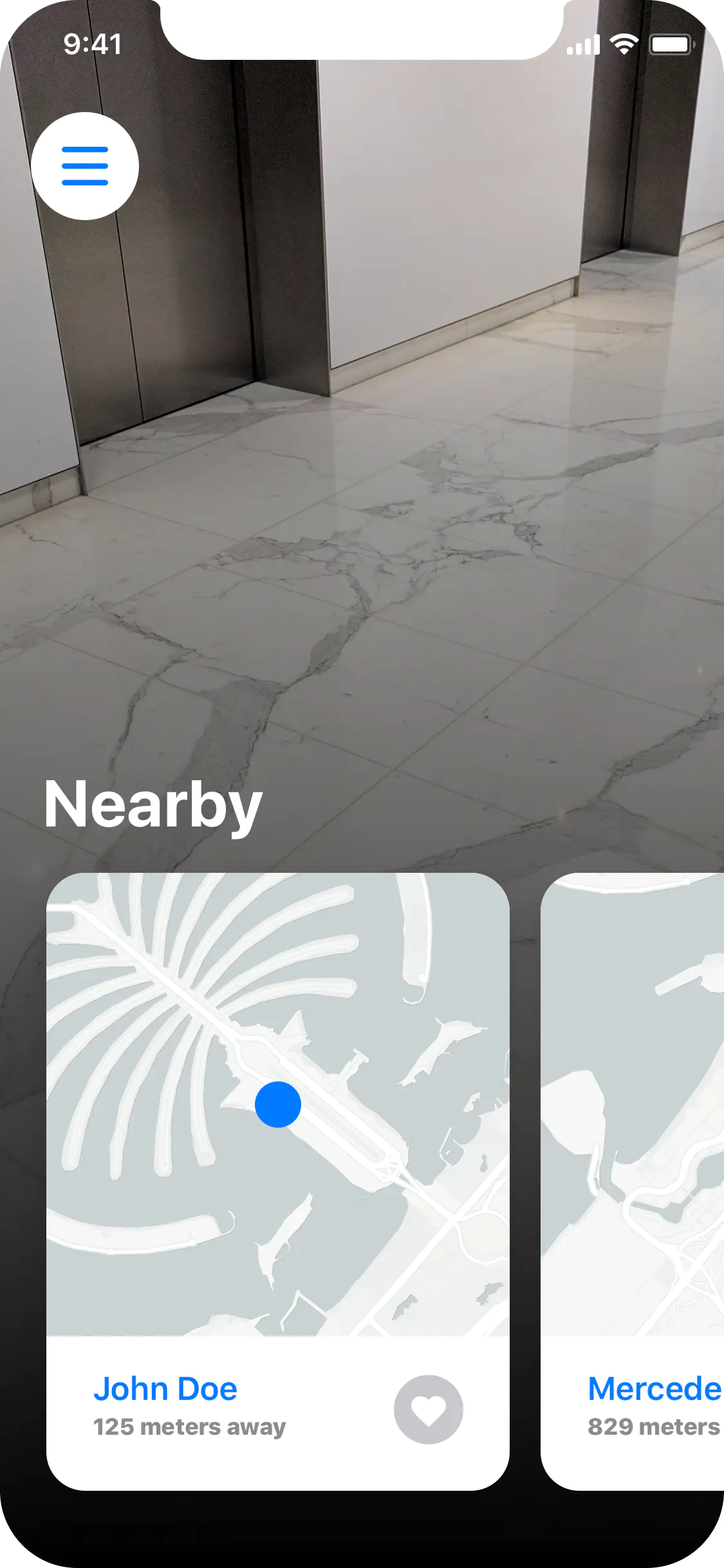Open John Doe's map card
This screenshot has height=1568, width=724.
[x=277, y=1105]
